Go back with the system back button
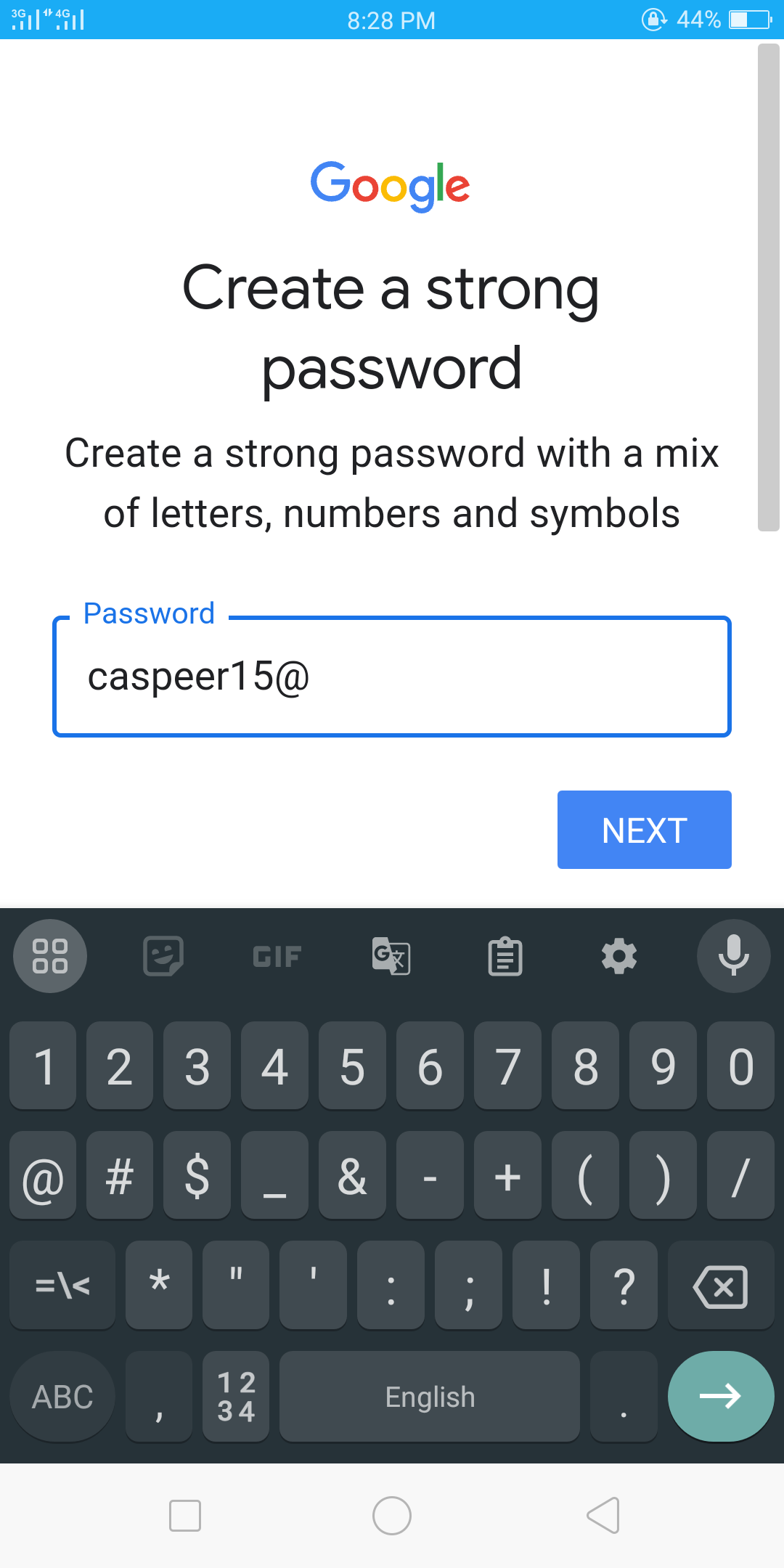 coord(603,1516)
